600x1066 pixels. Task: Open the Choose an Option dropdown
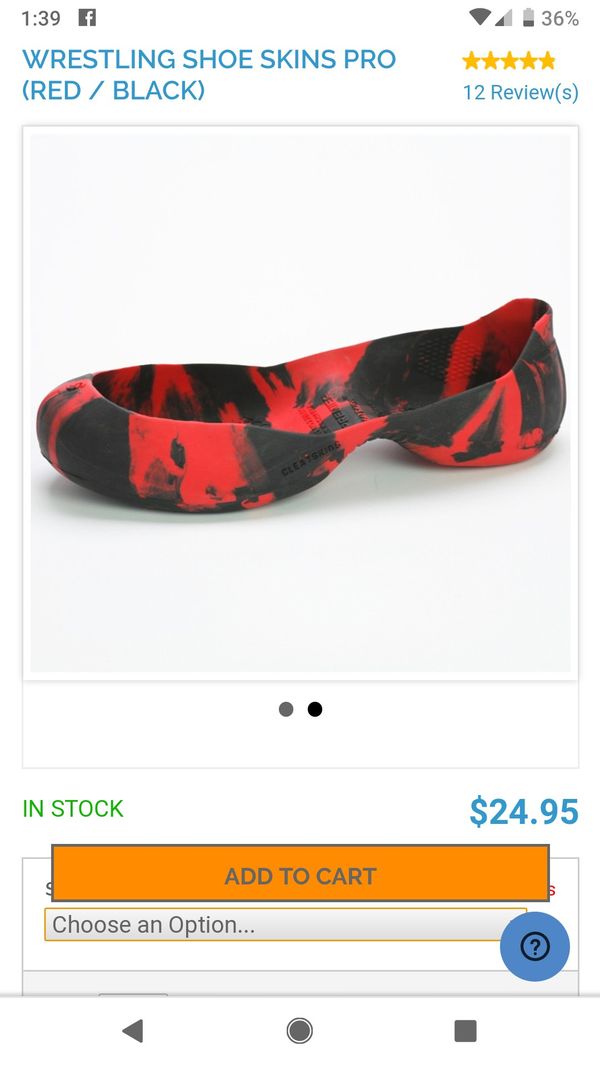270,925
